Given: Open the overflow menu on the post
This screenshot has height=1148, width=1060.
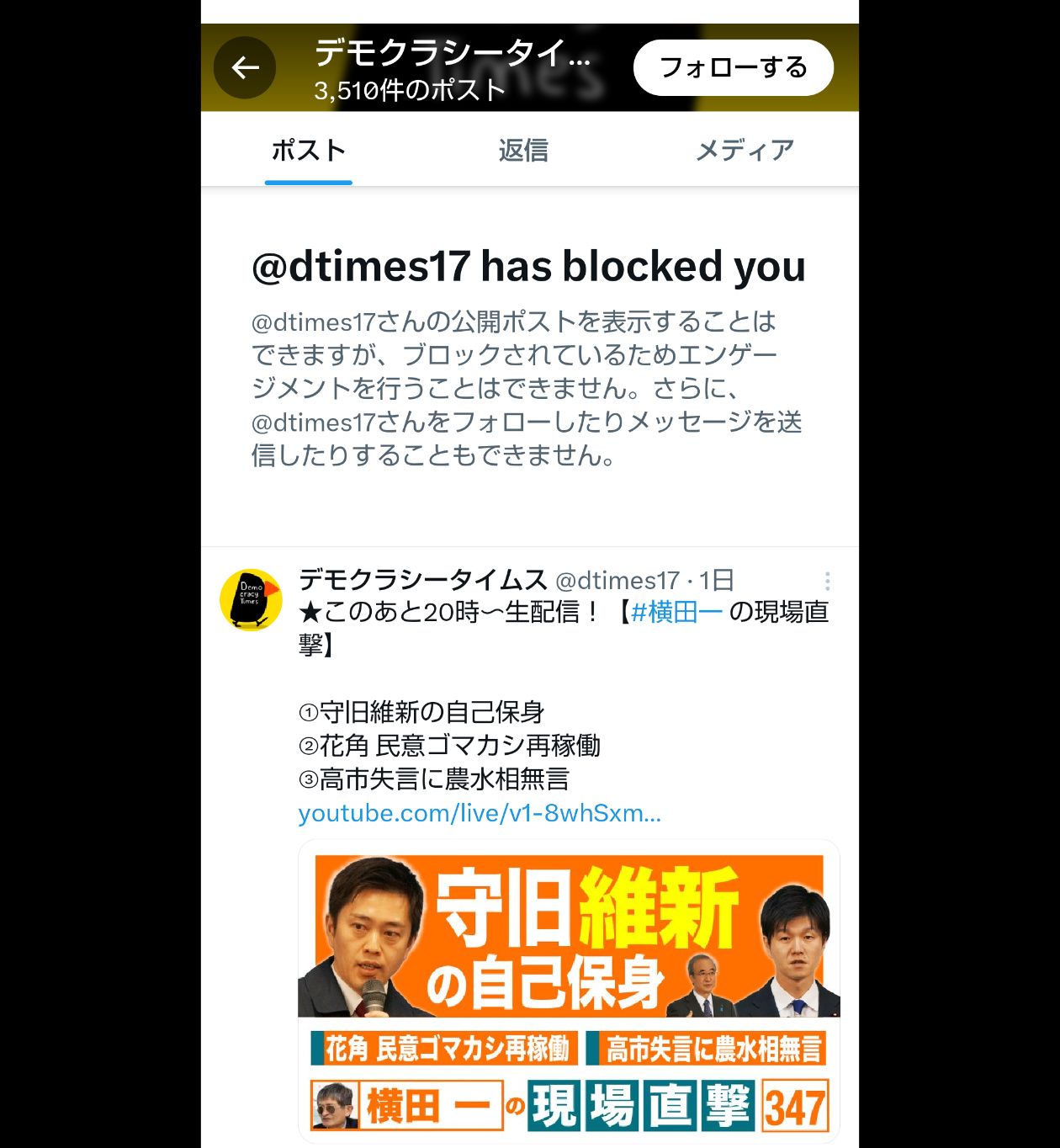Looking at the screenshot, I should tap(827, 581).
